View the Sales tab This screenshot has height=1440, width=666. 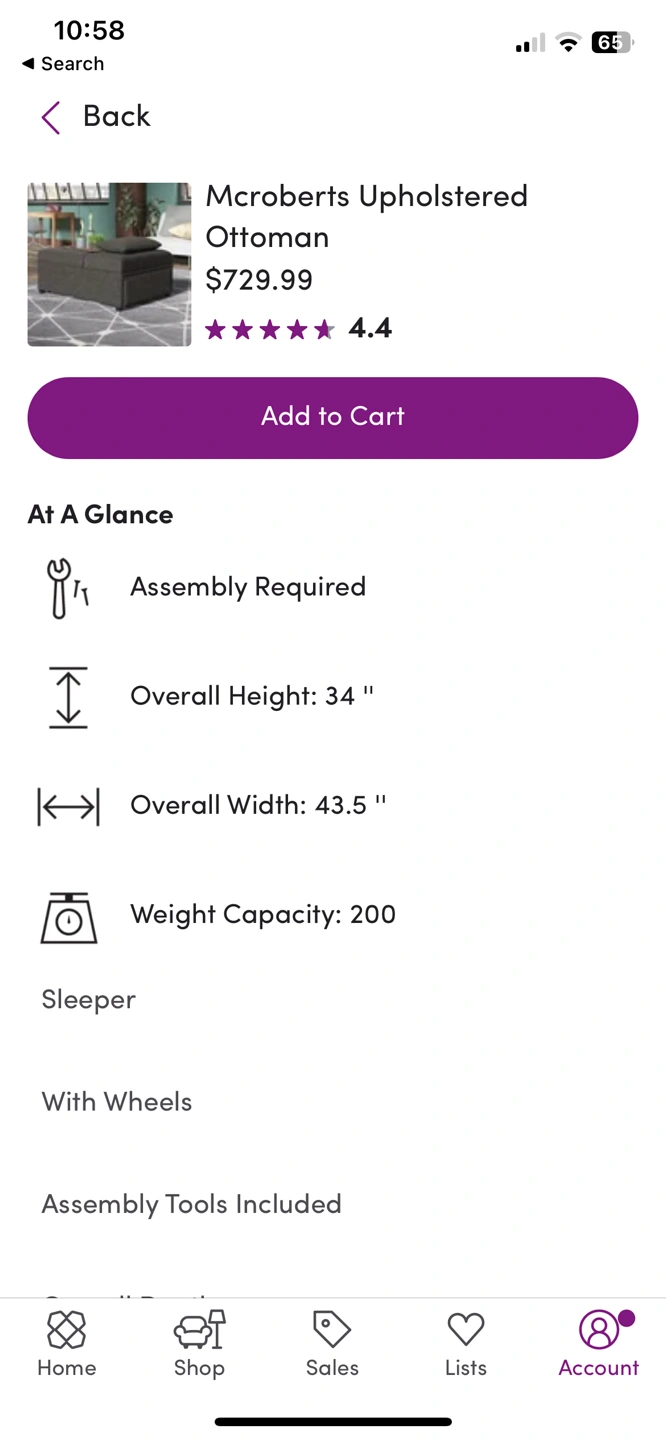point(332,1345)
